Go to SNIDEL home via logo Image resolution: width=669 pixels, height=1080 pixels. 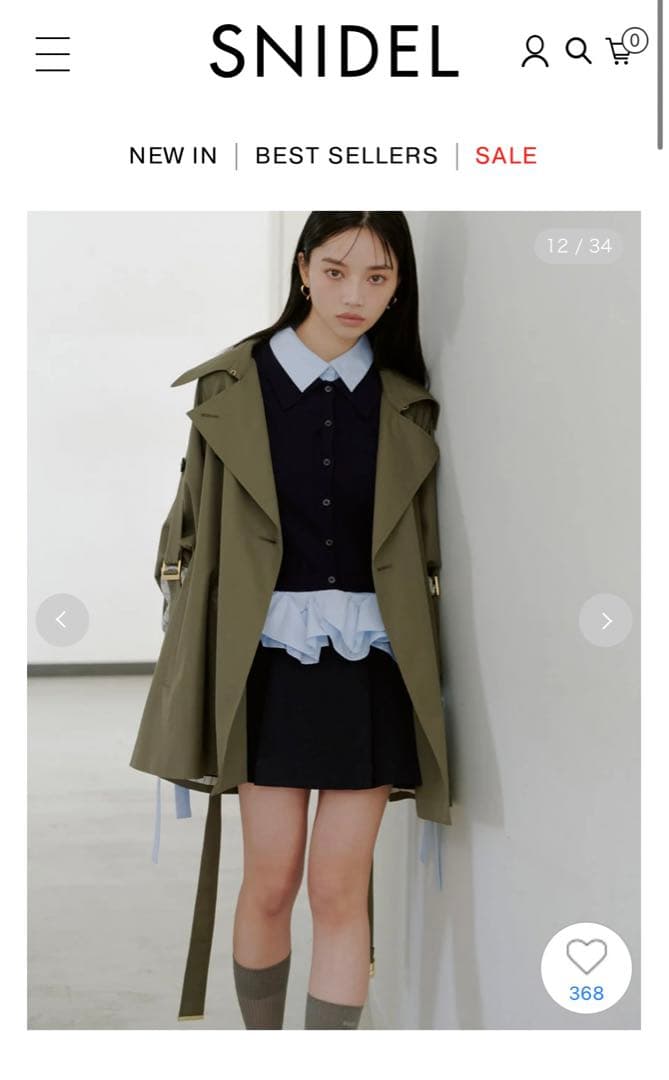(x=334, y=52)
